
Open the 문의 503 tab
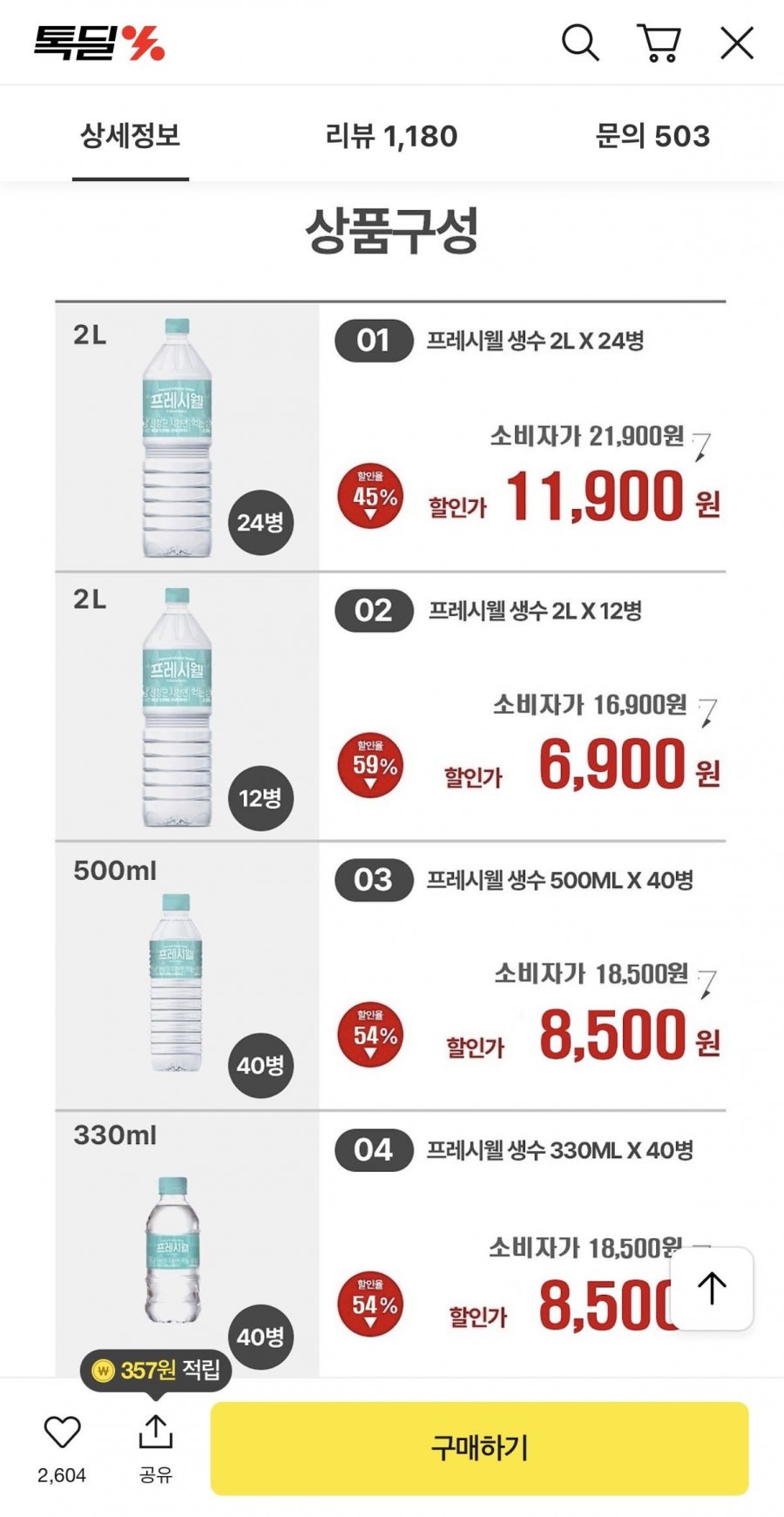652,136
